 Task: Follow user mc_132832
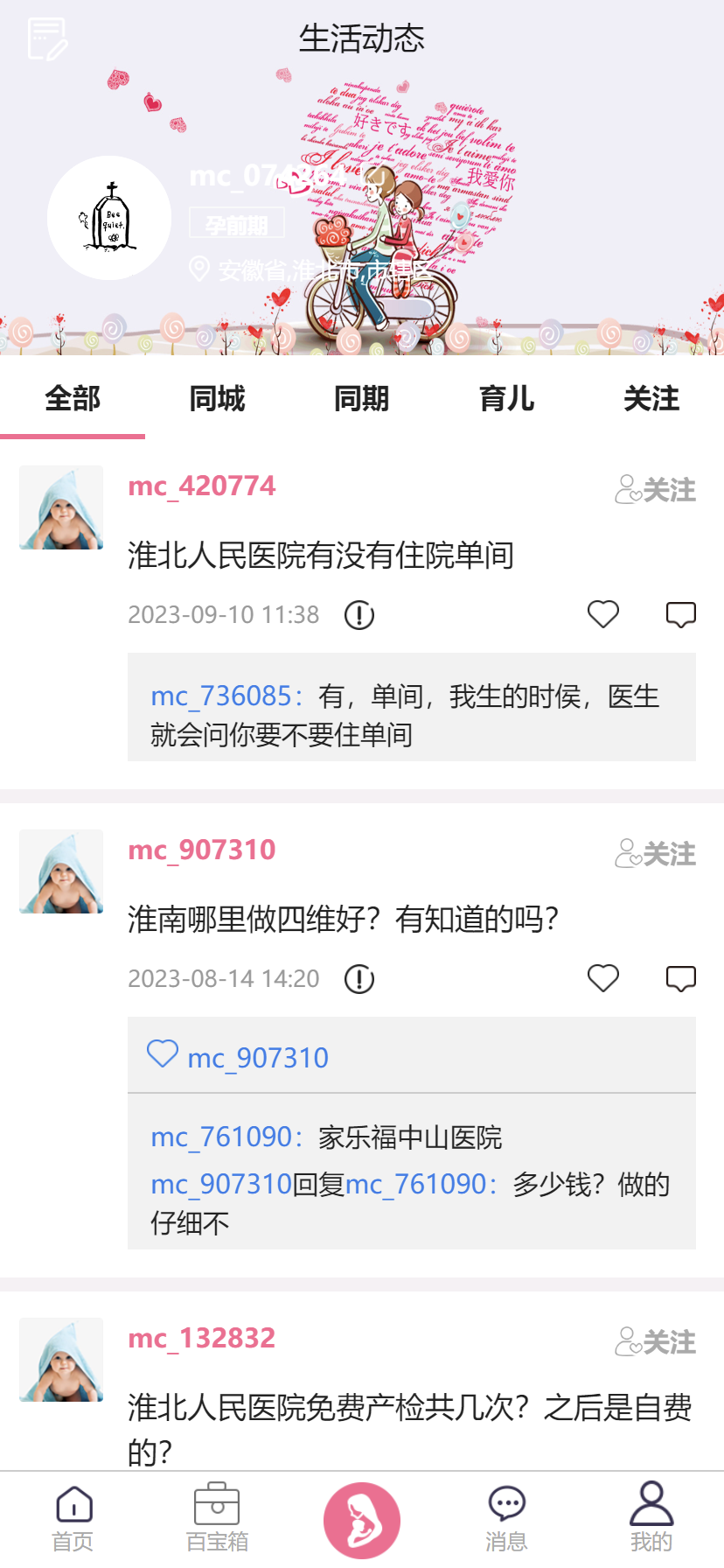click(656, 1342)
